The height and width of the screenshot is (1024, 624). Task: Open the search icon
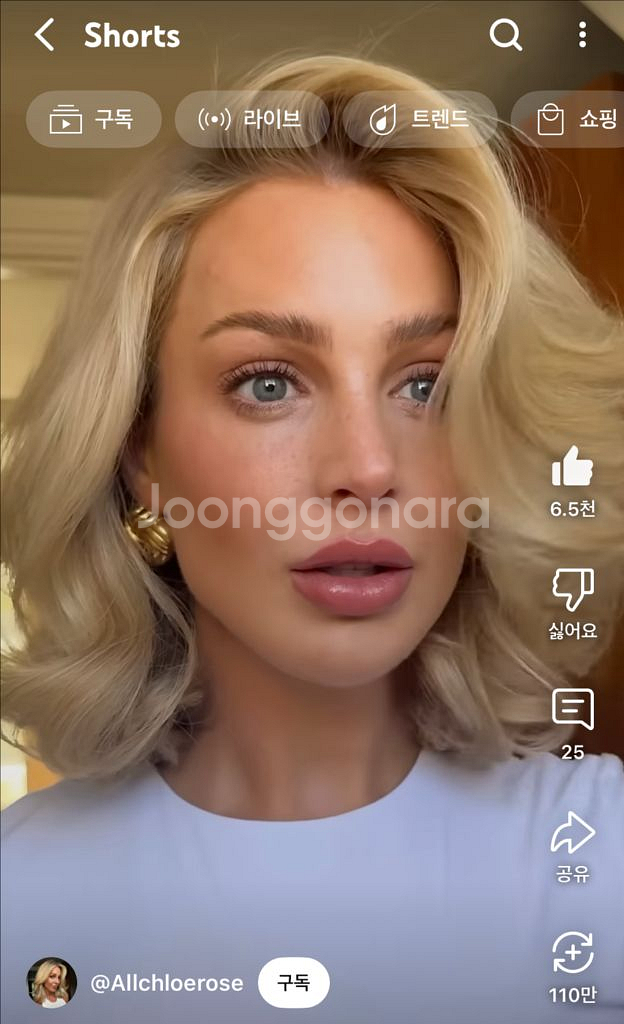point(506,35)
